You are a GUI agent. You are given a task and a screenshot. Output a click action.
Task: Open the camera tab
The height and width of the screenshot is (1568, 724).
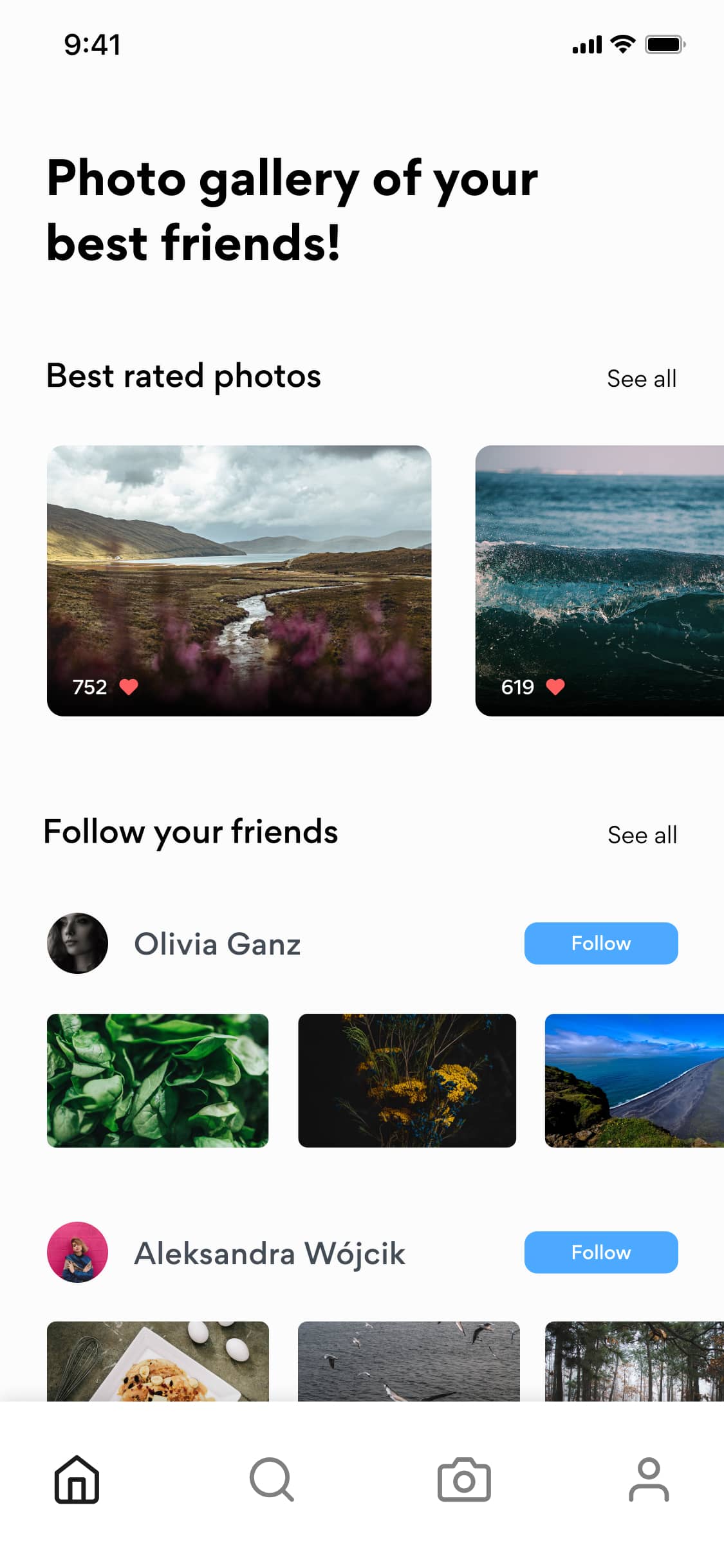pyautogui.click(x=464, y=1479)
